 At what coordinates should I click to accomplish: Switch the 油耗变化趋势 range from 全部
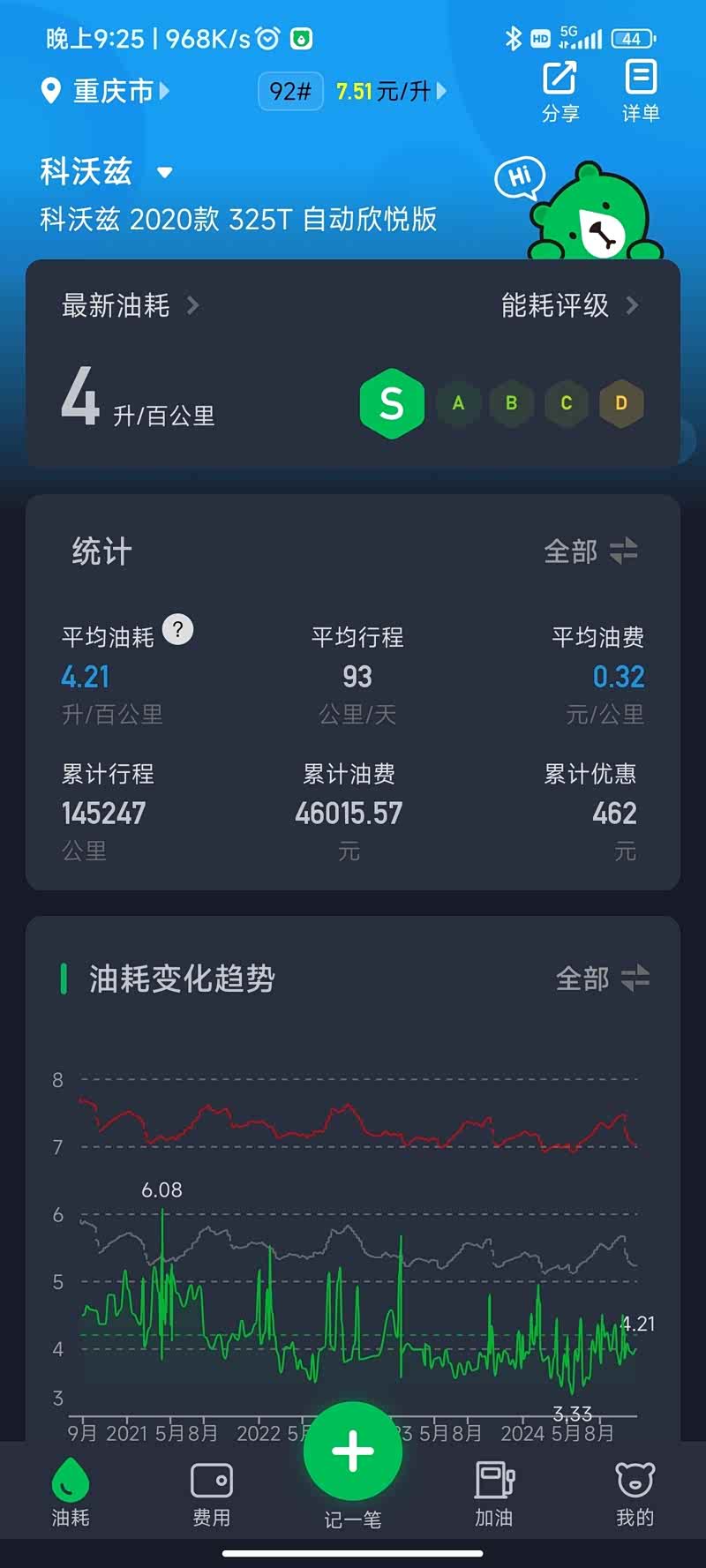[x=602, y=978]
